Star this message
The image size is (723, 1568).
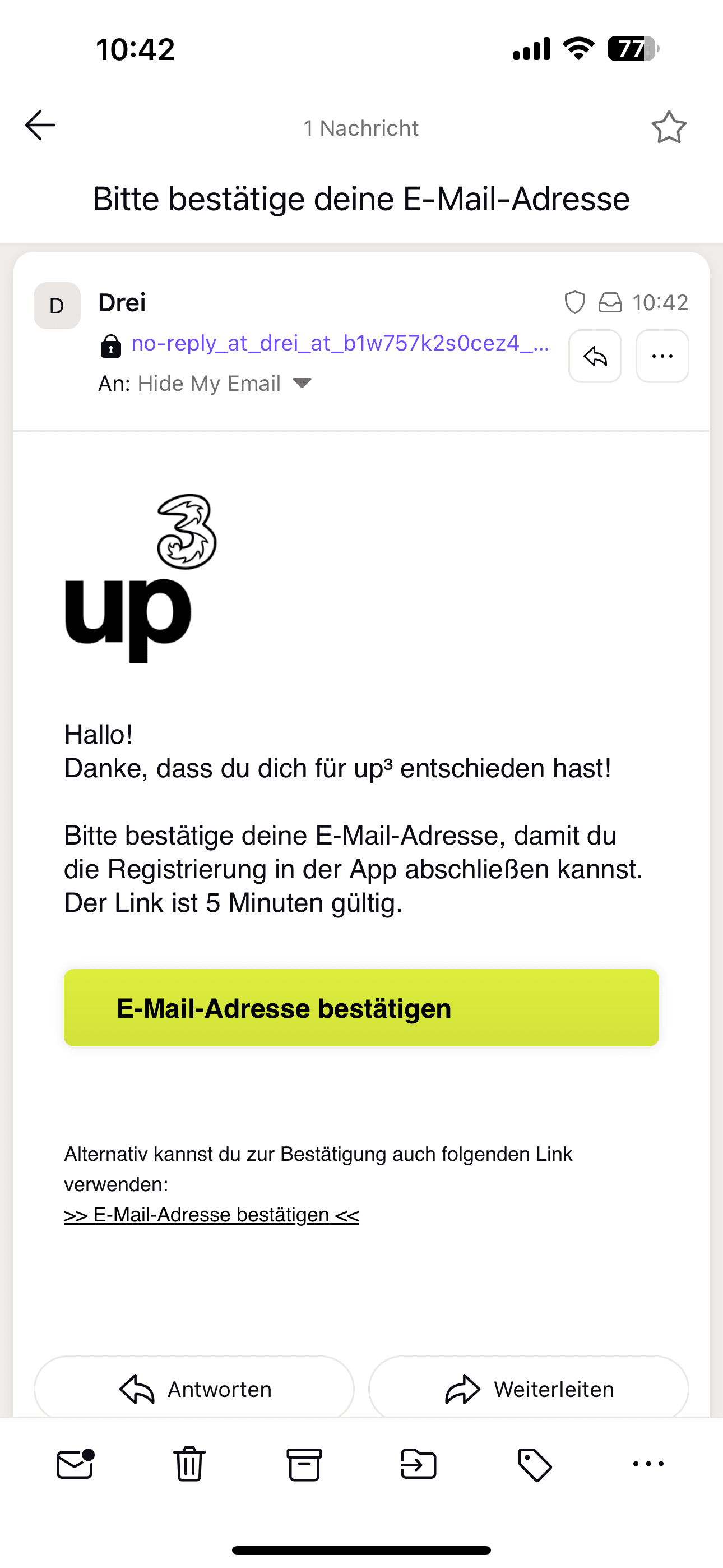(x=669, y=127)
